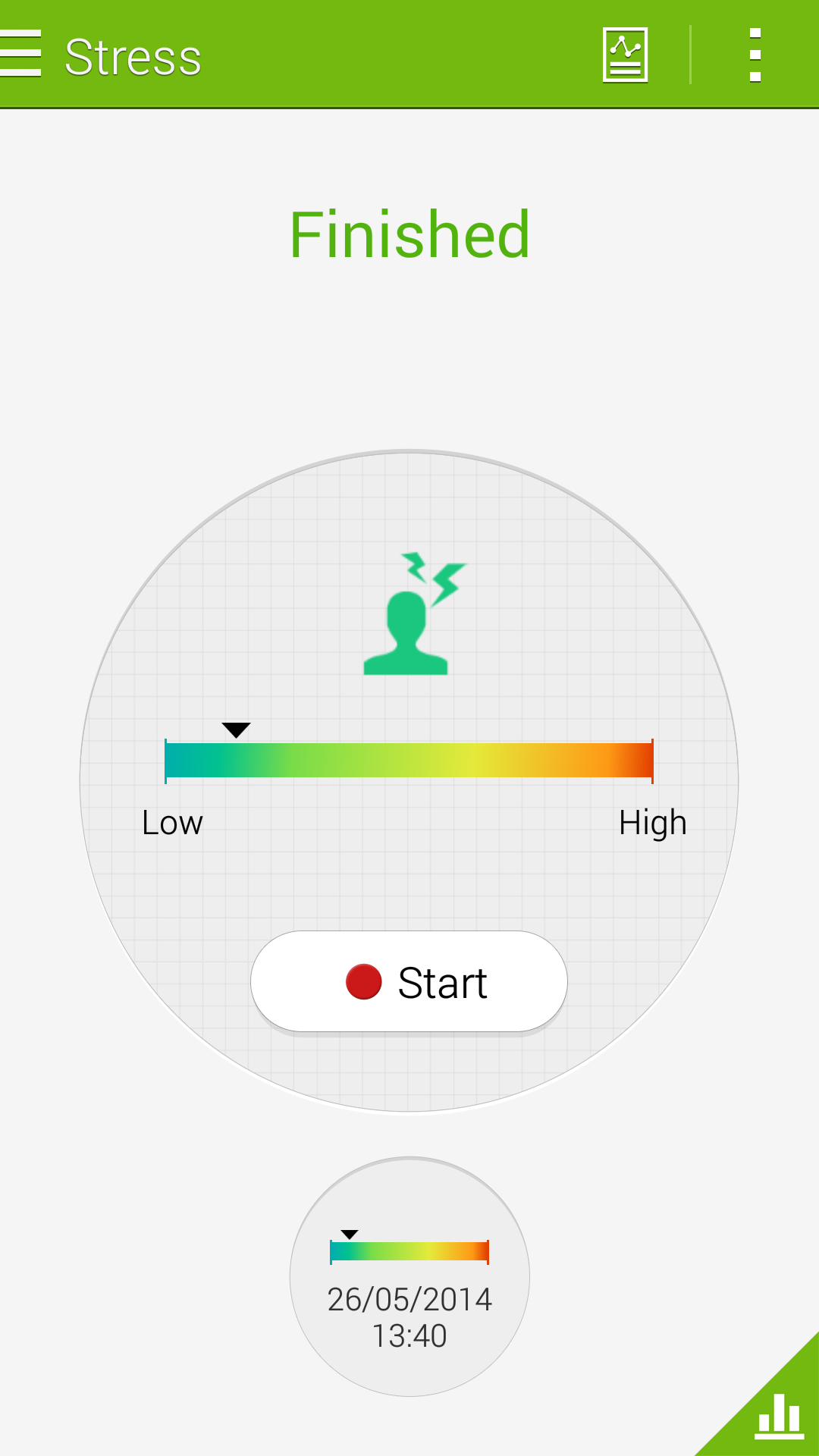Screen dimensions: 819x1456
Task: Open the 26/05/2014 13:40 stress record
Action: click(x=409, y=1277)
